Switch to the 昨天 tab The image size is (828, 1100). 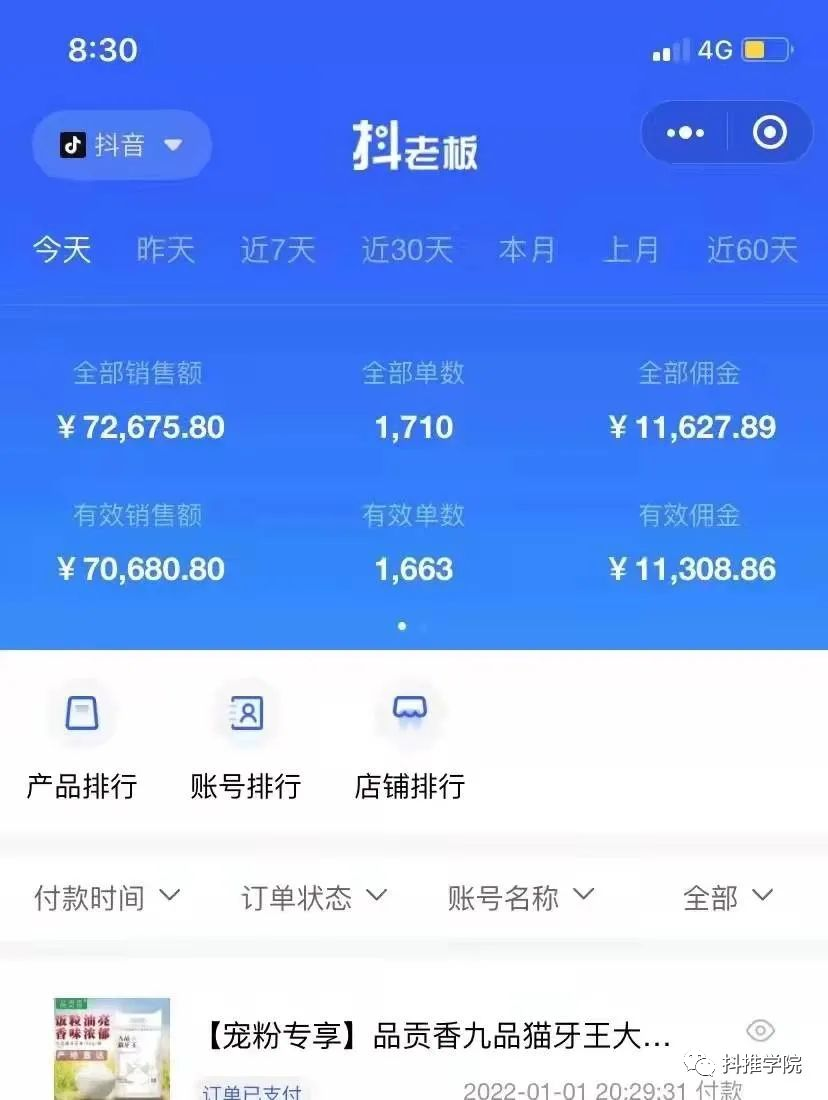tap(165, 249)
